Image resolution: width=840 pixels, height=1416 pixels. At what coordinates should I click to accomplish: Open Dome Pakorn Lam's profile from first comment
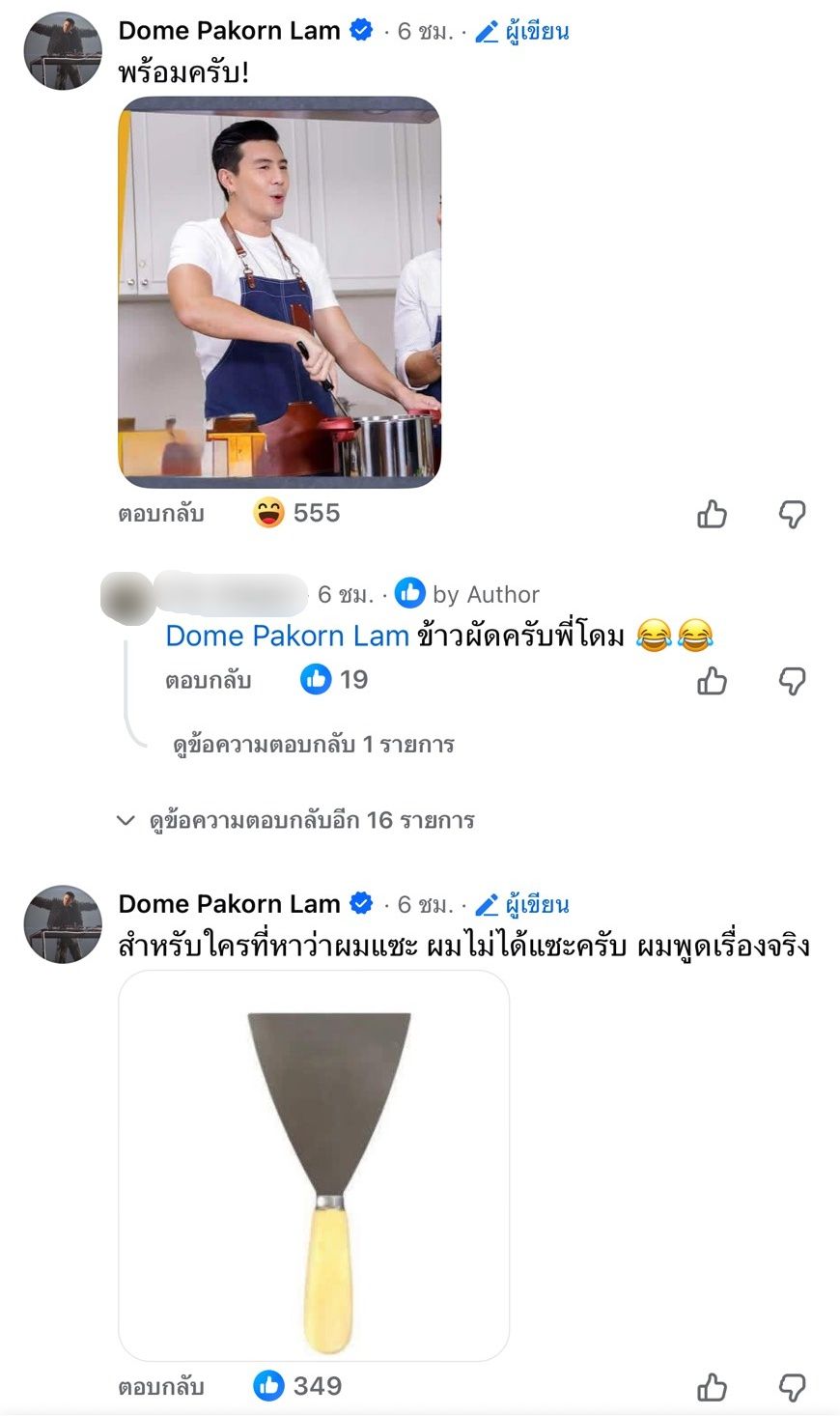click(229, 31)
